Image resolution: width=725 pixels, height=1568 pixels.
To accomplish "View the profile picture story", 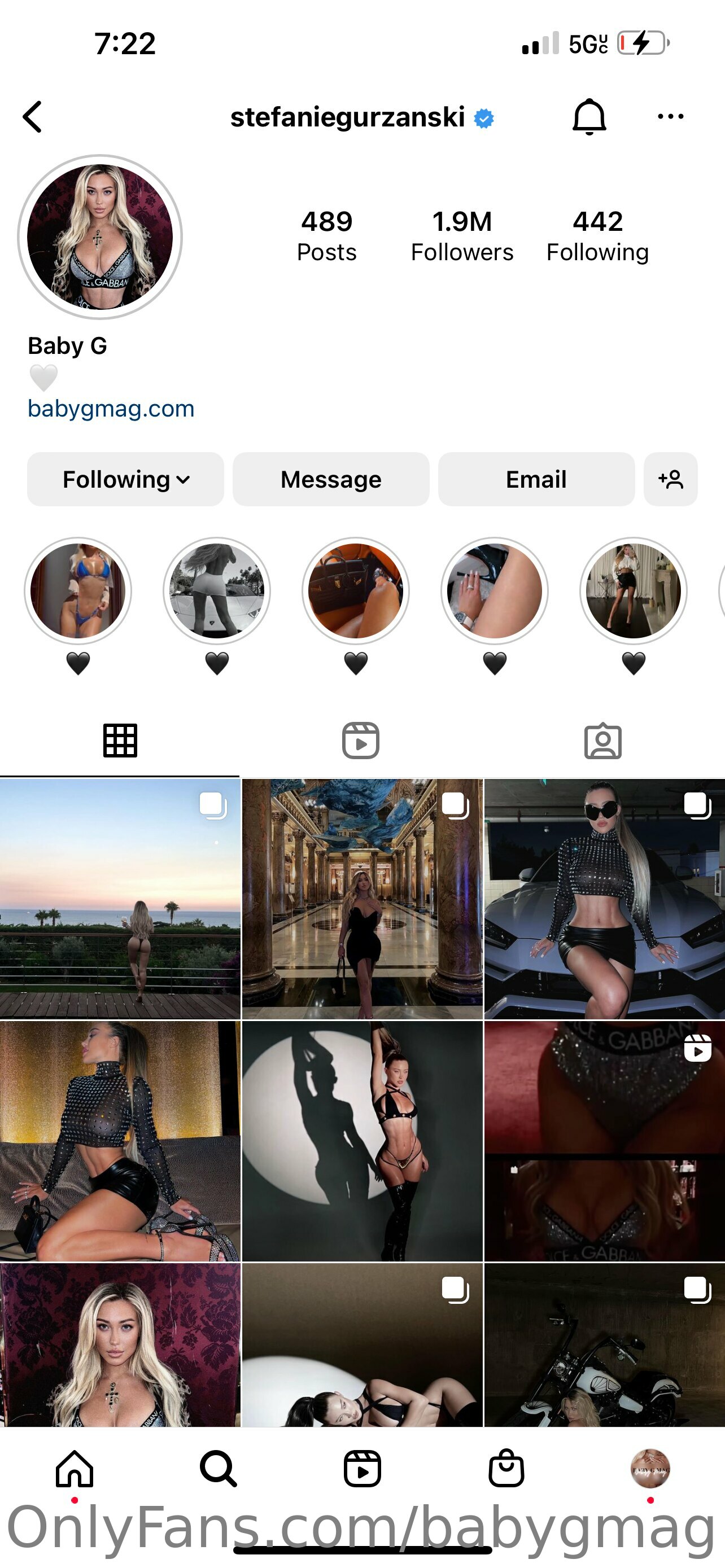I will tap(101, 237).
